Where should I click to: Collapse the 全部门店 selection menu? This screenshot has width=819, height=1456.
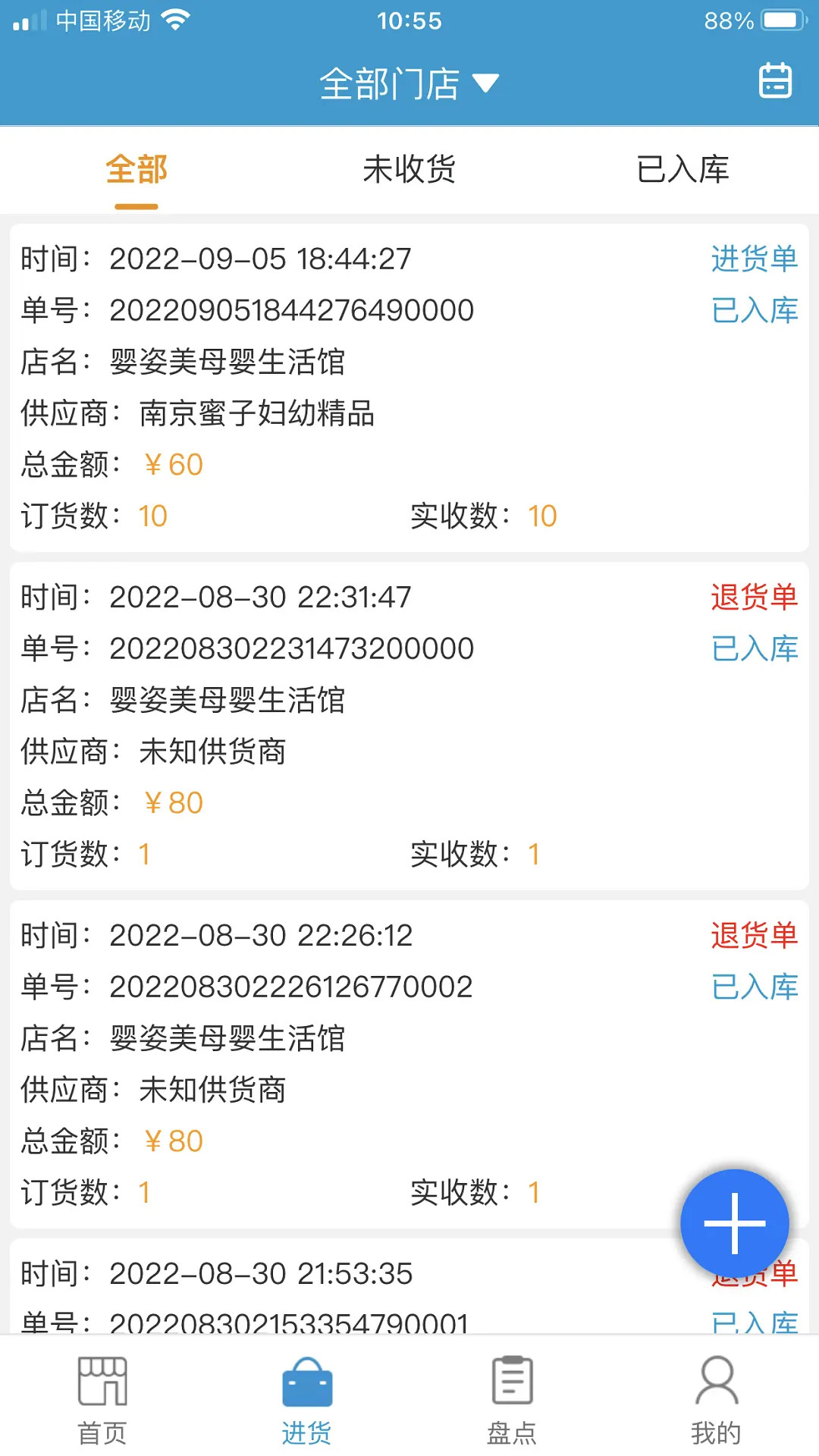391,83
